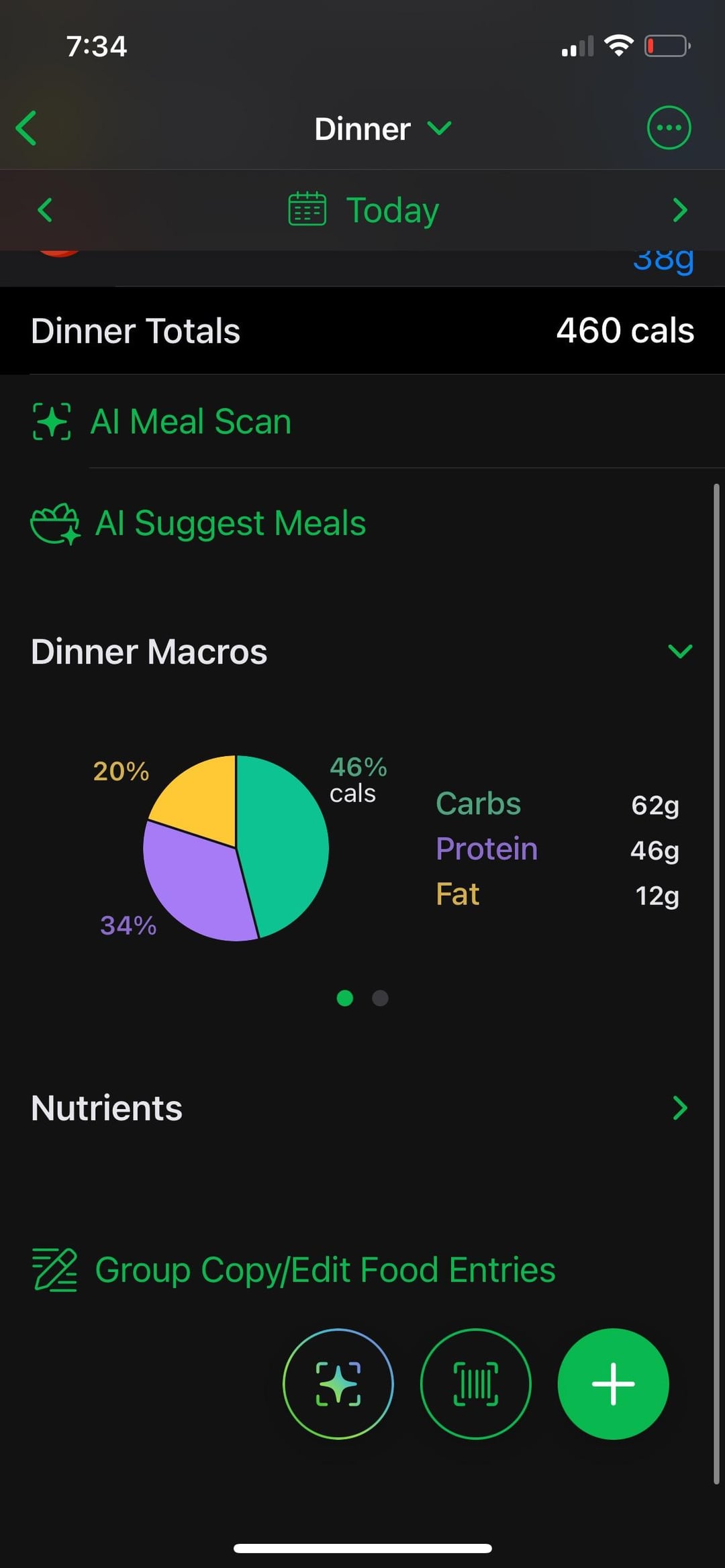The width and height of the screenshot is (725, 1568).
Task: Show the second macros chart page
Action: pos(380,998)
